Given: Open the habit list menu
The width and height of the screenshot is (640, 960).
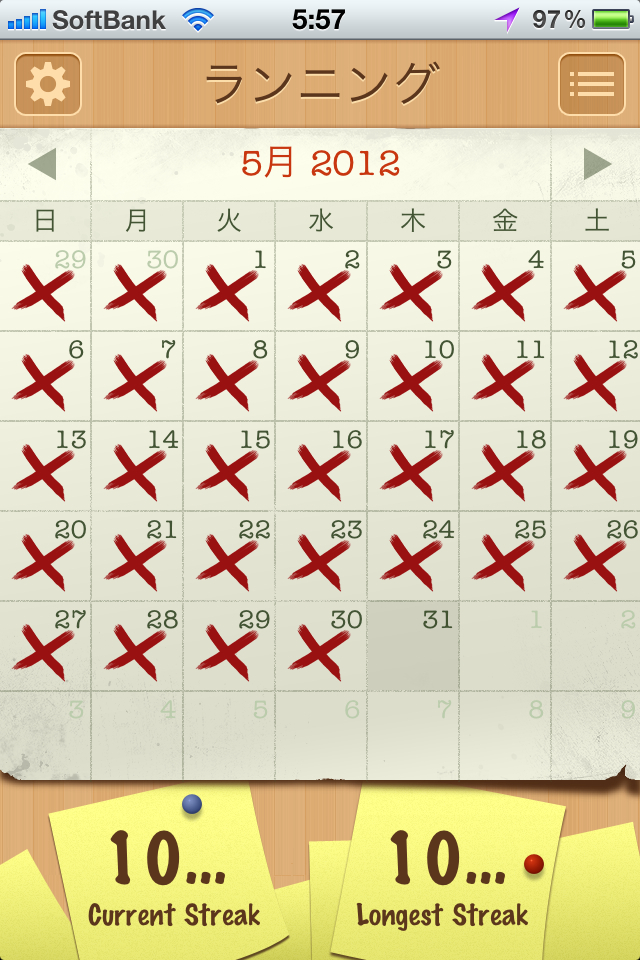Looking at the screenshot, I should pos(591,84).
